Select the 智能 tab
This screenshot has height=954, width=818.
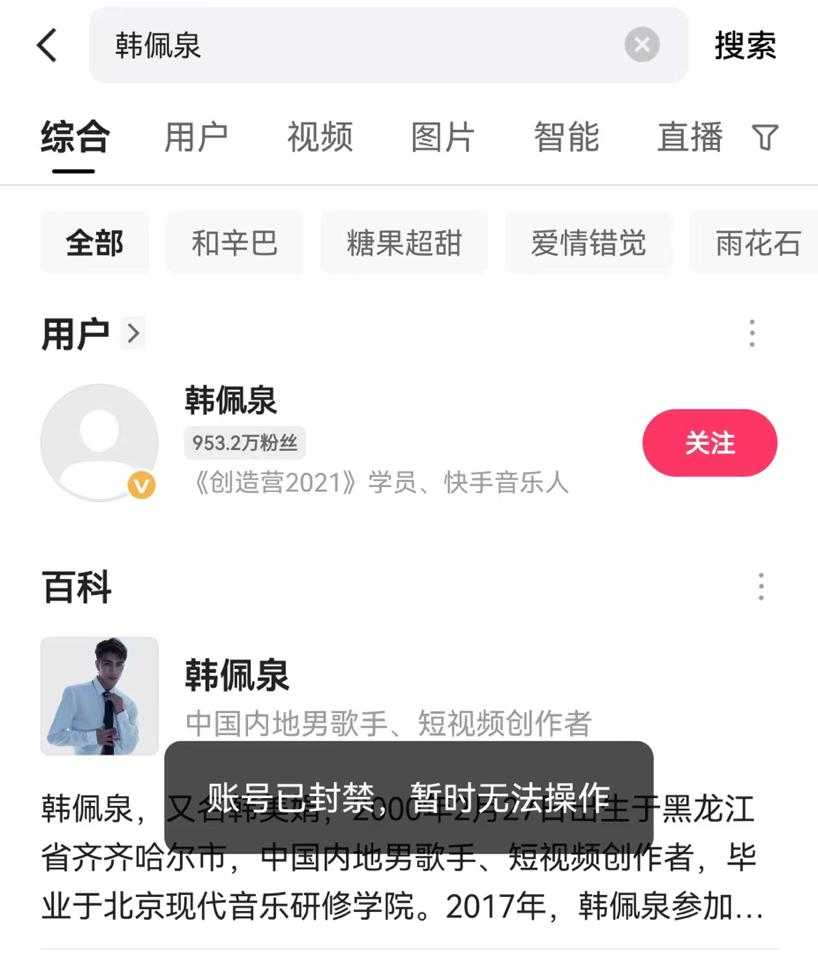tap(566, 137)
